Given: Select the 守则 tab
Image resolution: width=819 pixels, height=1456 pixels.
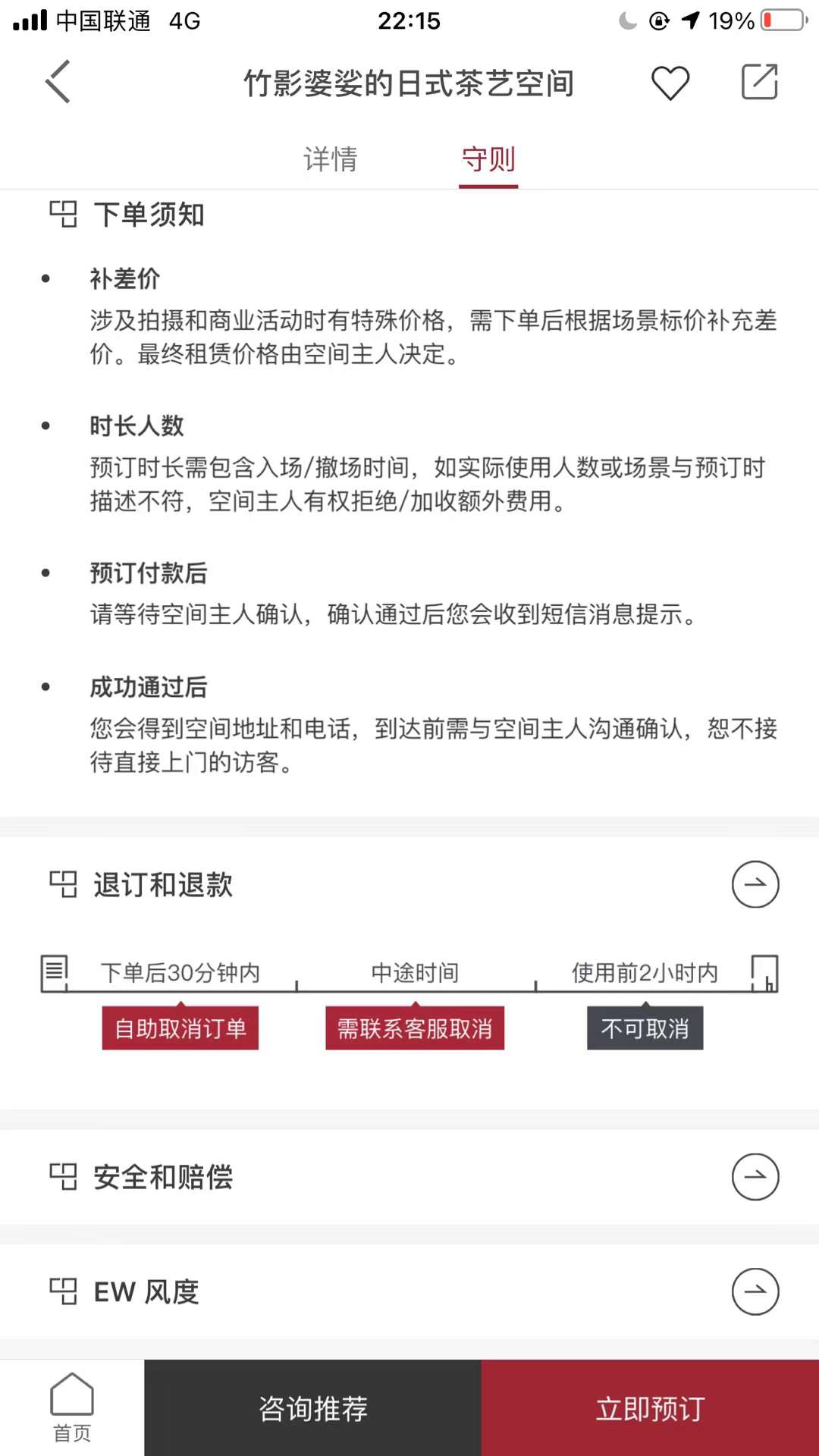Looking at the screenshot, I should coord(488,159).
